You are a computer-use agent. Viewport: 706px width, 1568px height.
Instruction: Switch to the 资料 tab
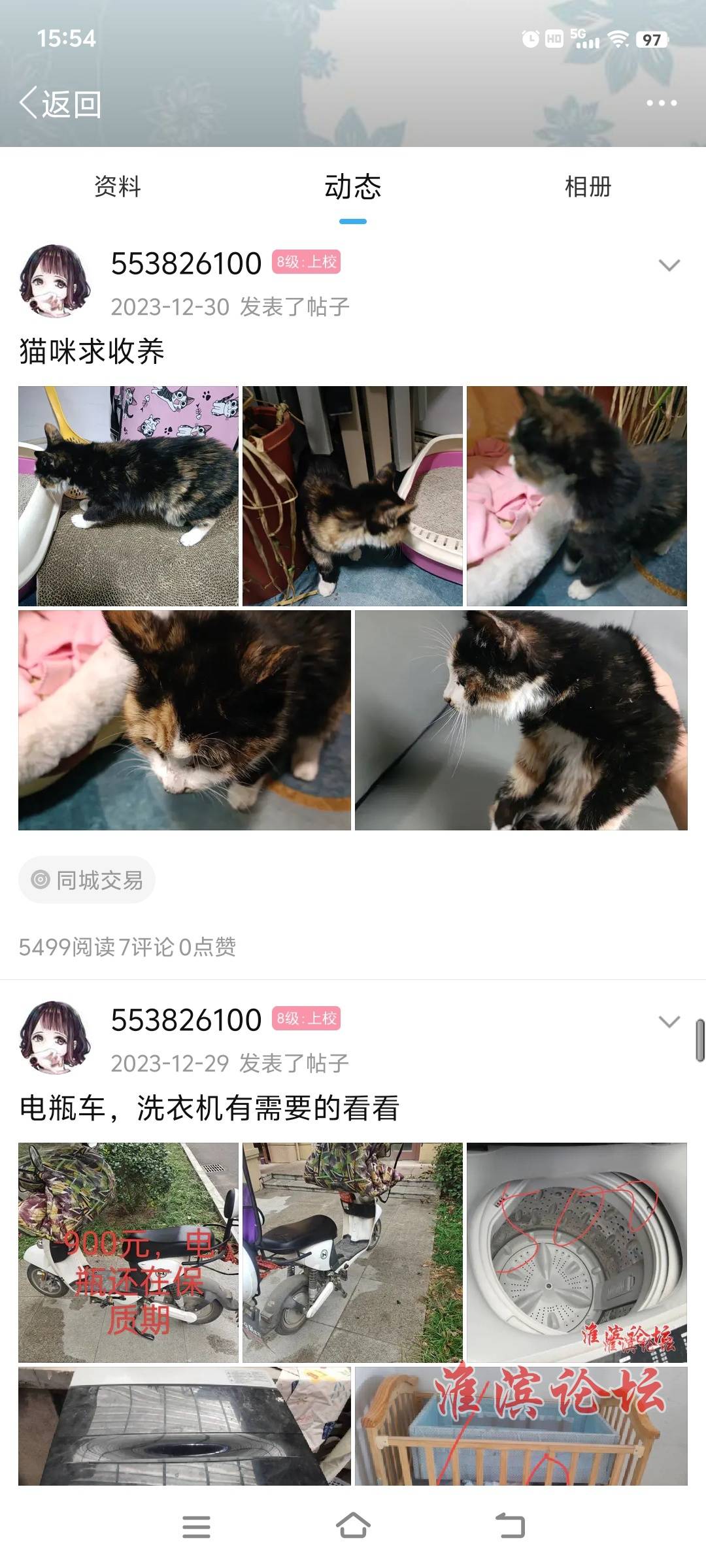118,187
